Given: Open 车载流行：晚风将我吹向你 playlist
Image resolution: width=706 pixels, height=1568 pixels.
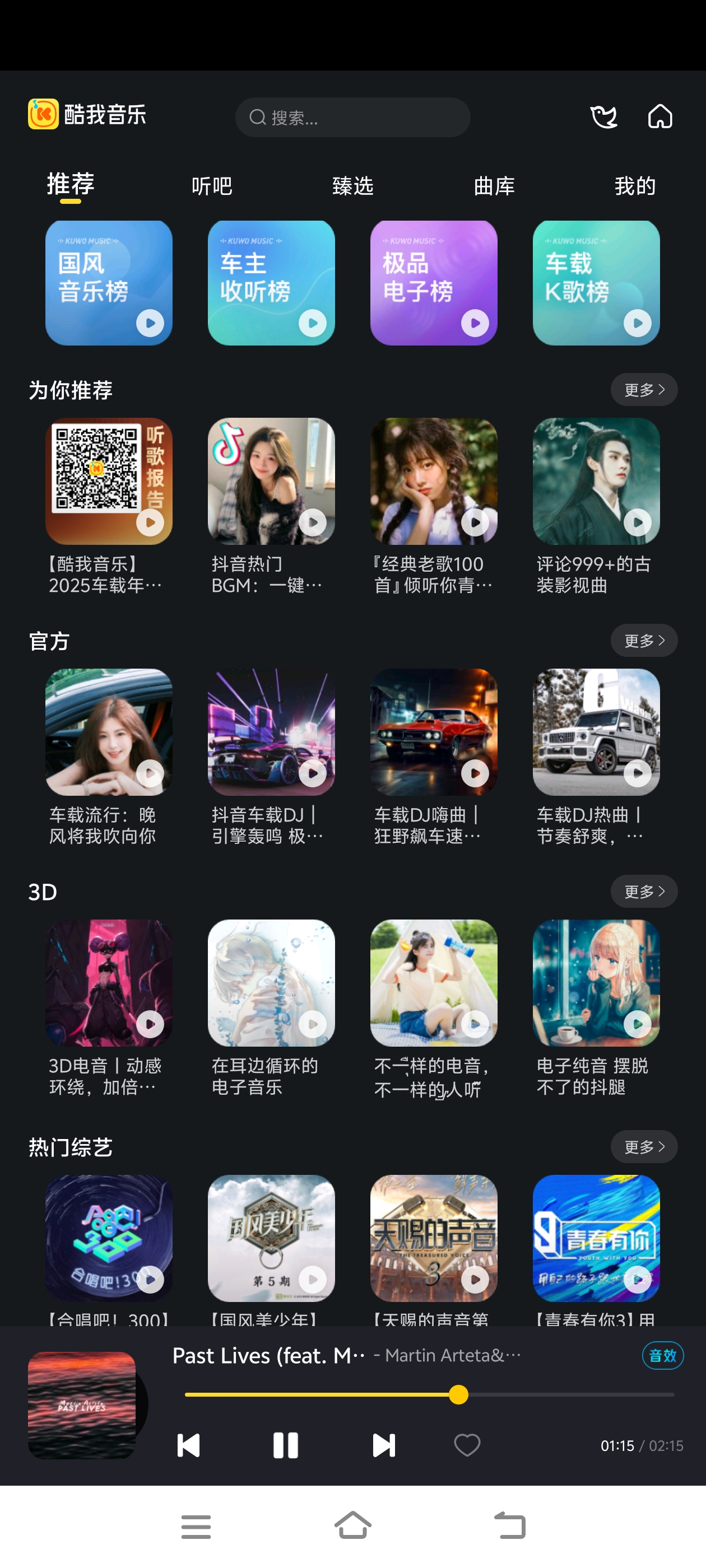Looking at the screenshot, I should click(109, 732).
